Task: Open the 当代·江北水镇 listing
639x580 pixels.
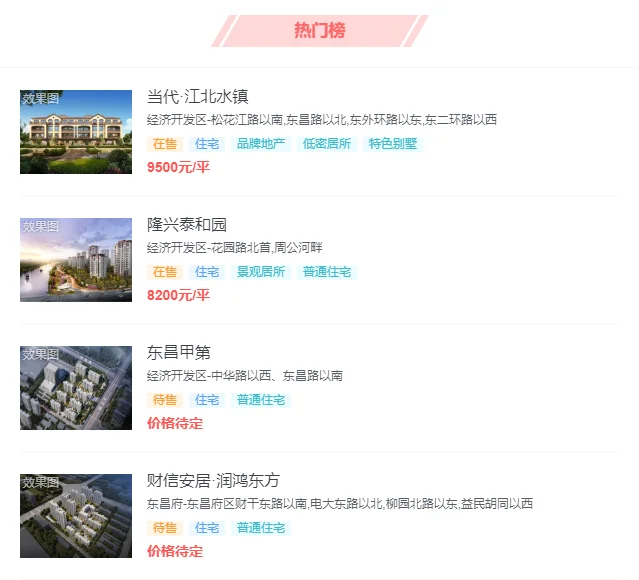Action: (197, 97)
